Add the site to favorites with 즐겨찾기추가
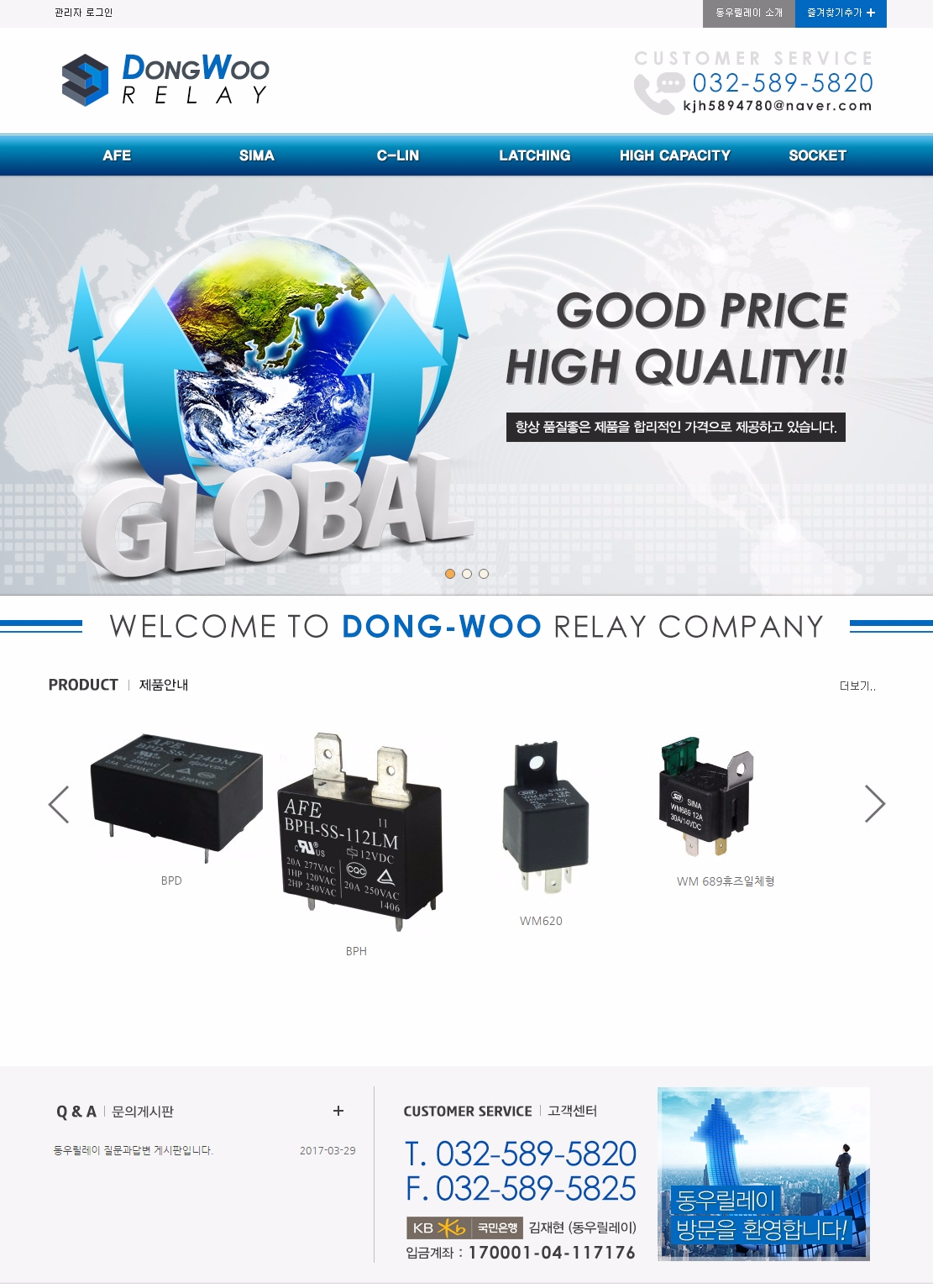The height and width of the screenshot is (1288, 933). tap(841, 13)
